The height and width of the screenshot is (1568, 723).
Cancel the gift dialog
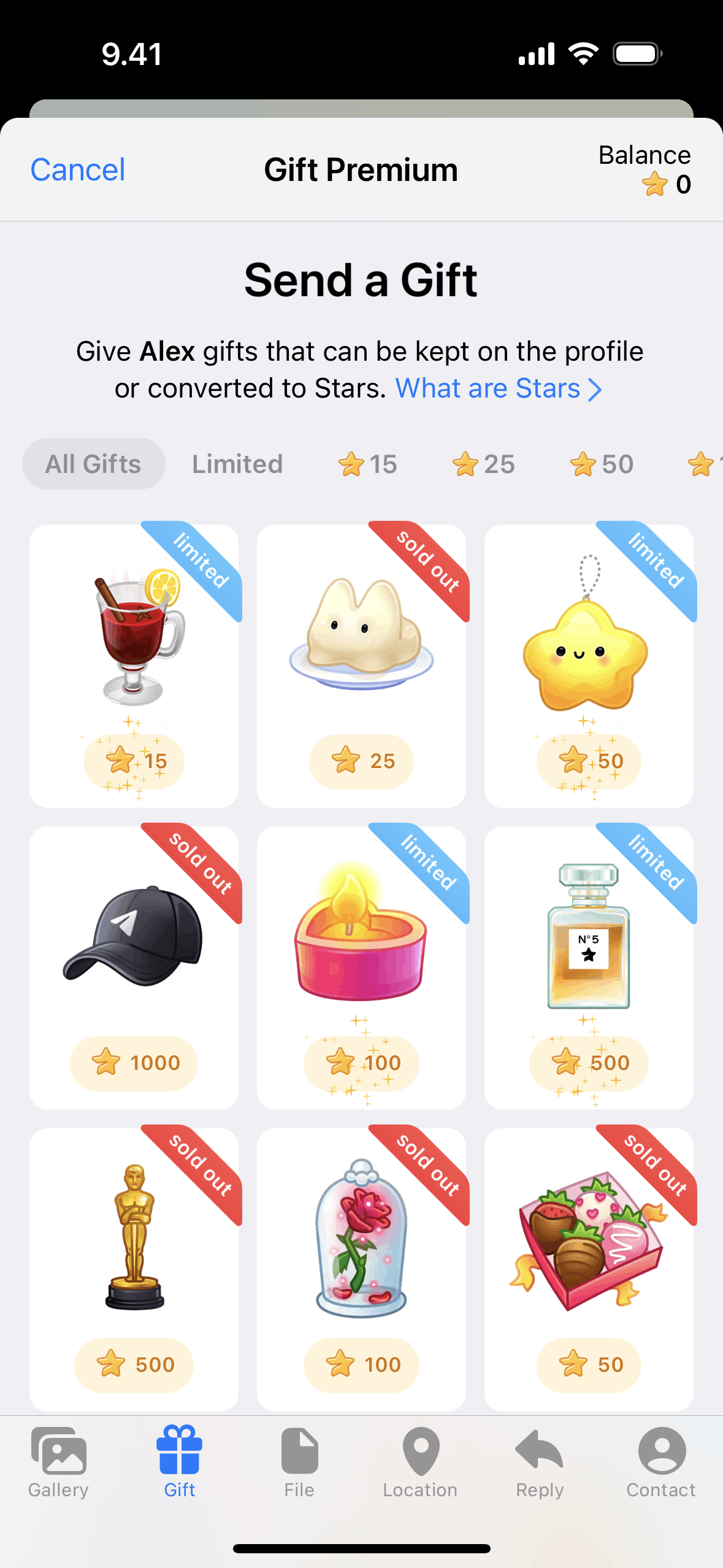(x=78, y=170)
